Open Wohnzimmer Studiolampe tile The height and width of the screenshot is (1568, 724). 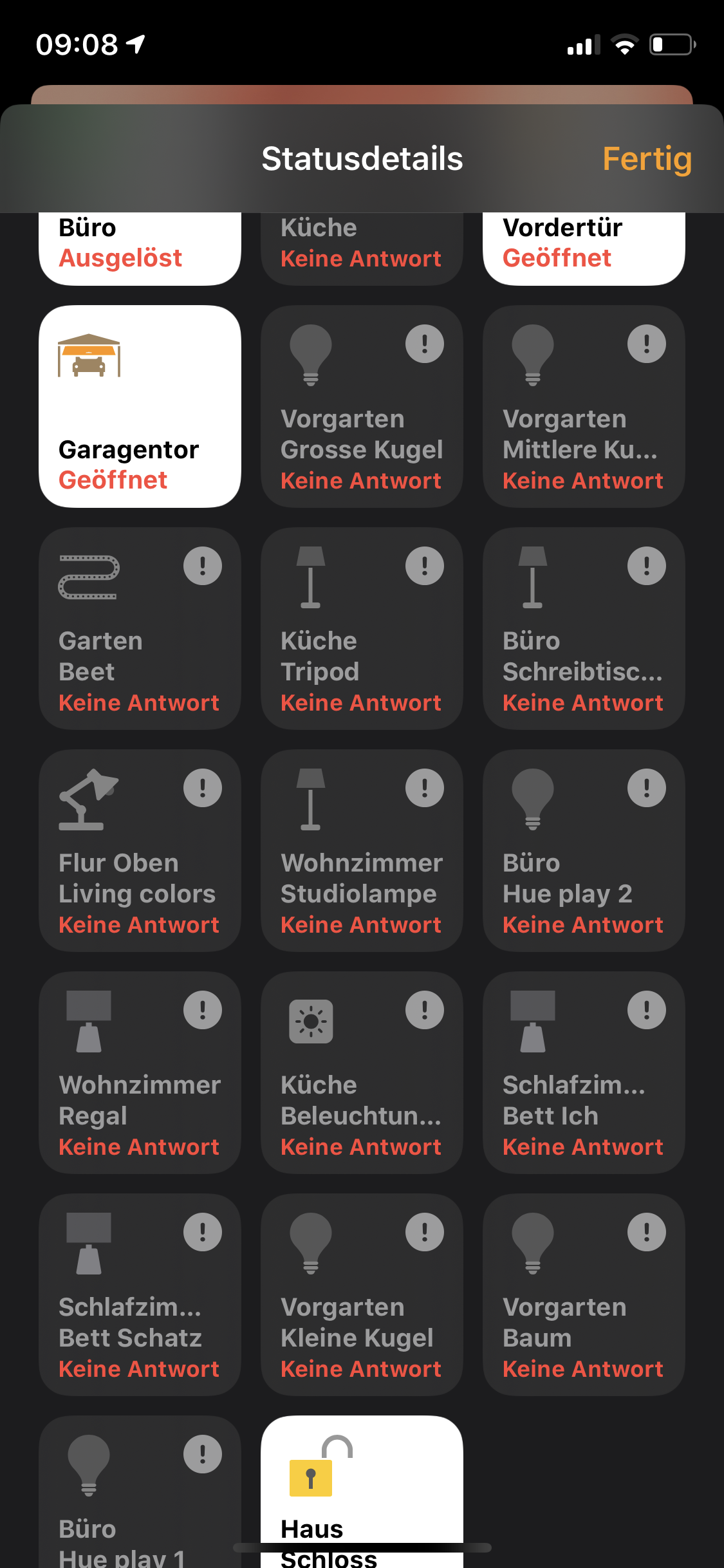(x=362, y=850)
